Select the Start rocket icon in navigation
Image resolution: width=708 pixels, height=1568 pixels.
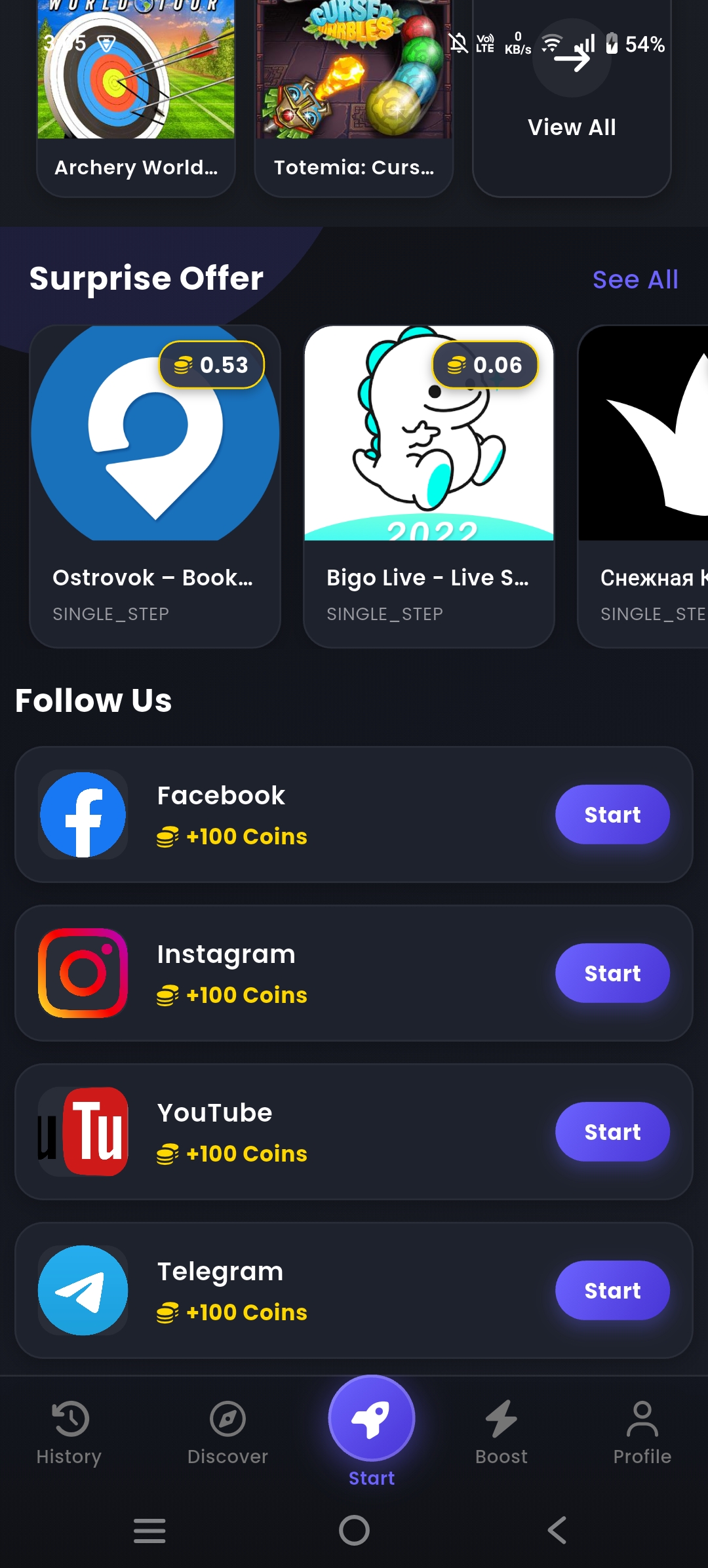[371, 1418]
